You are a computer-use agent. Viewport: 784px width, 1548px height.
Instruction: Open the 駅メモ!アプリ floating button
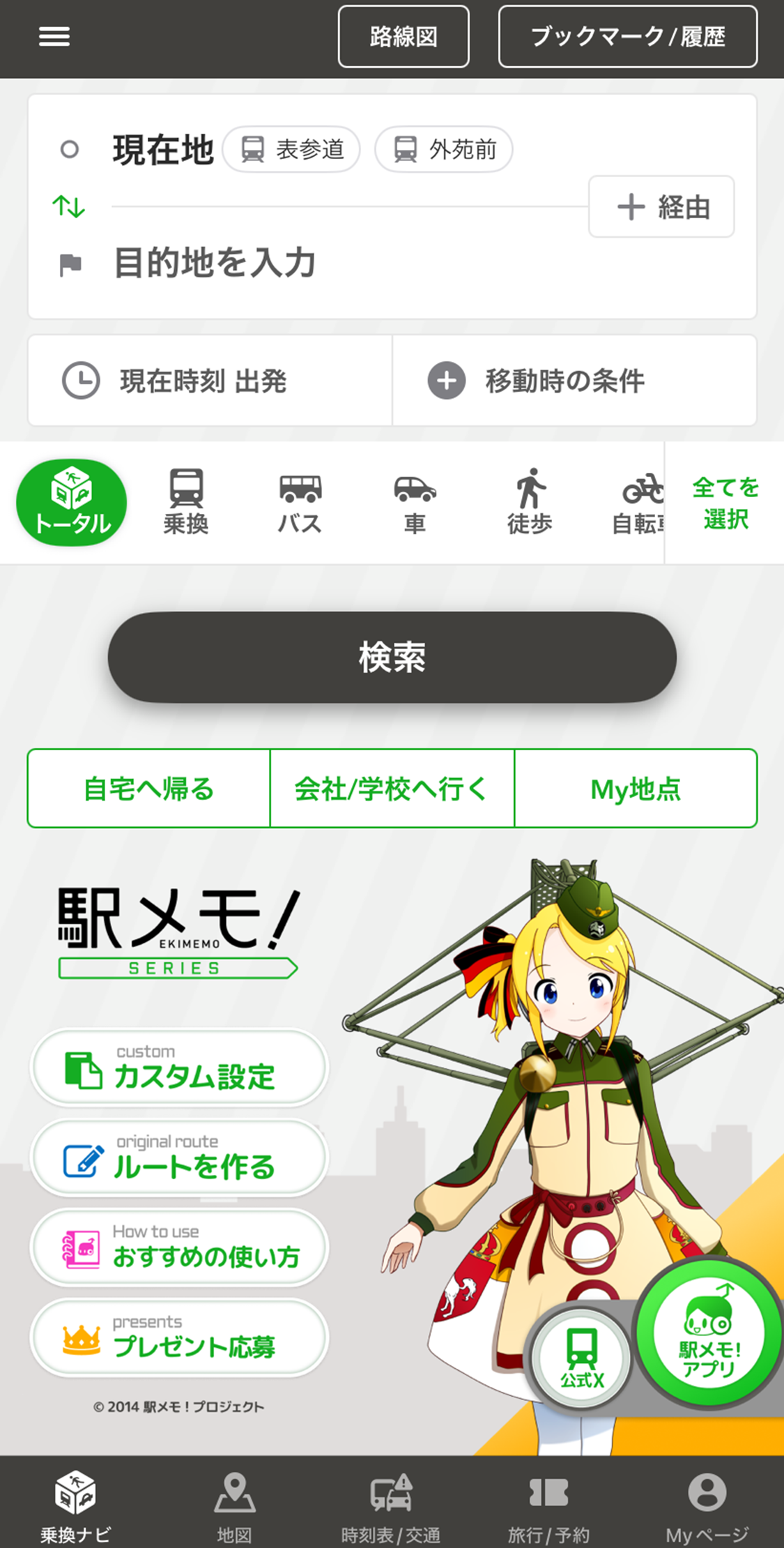[709, 1333]
